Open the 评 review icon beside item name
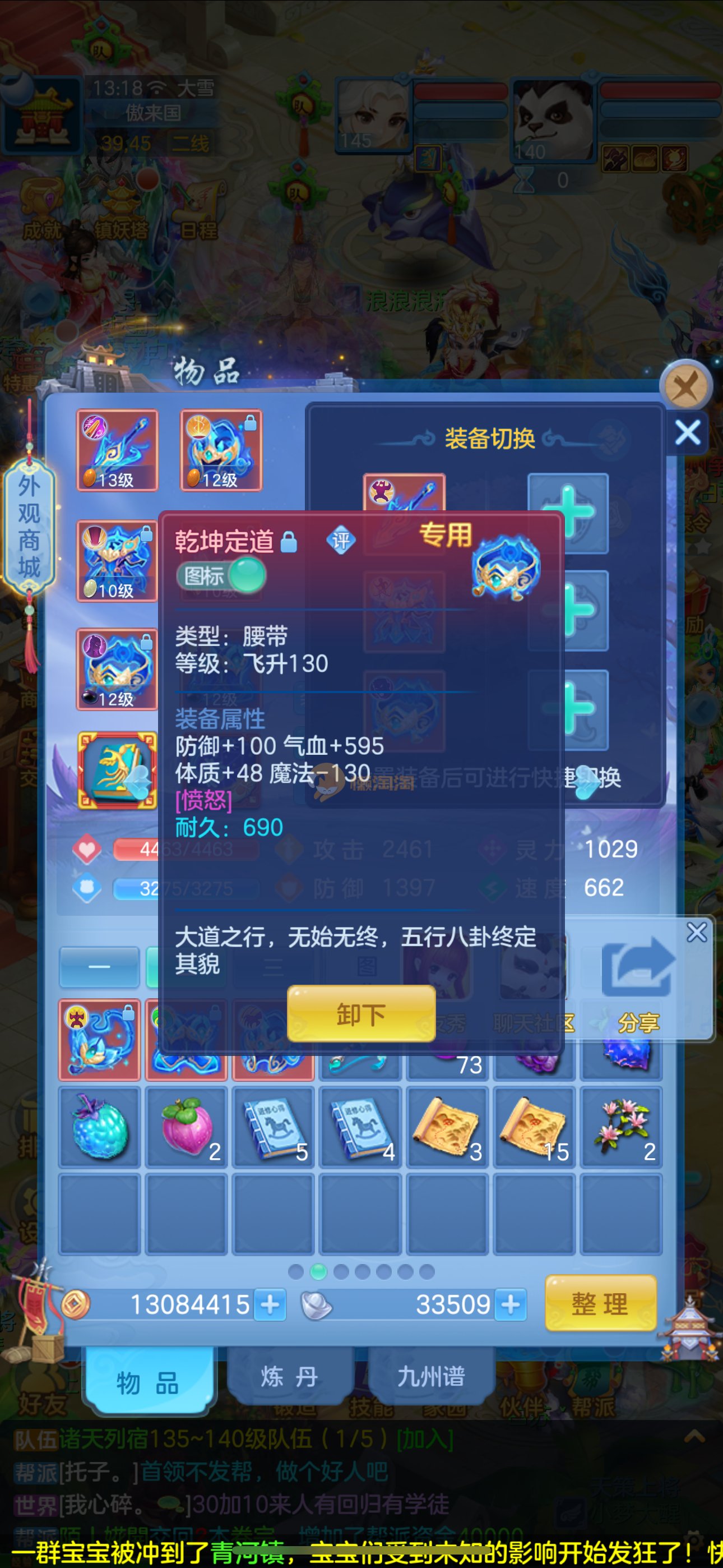The image size is (723, 1568). pos(341,540)
